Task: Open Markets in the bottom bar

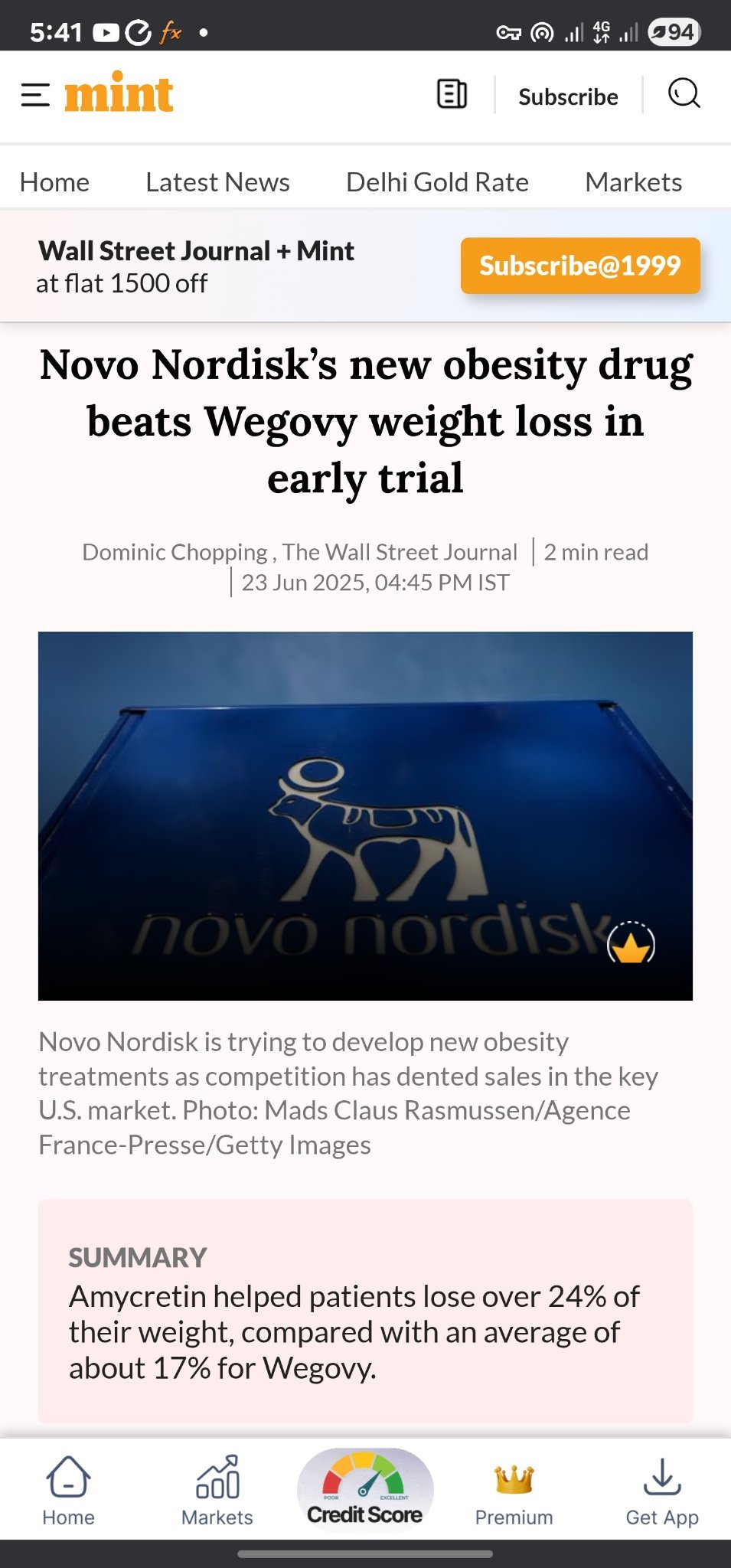Action: 217,1491
